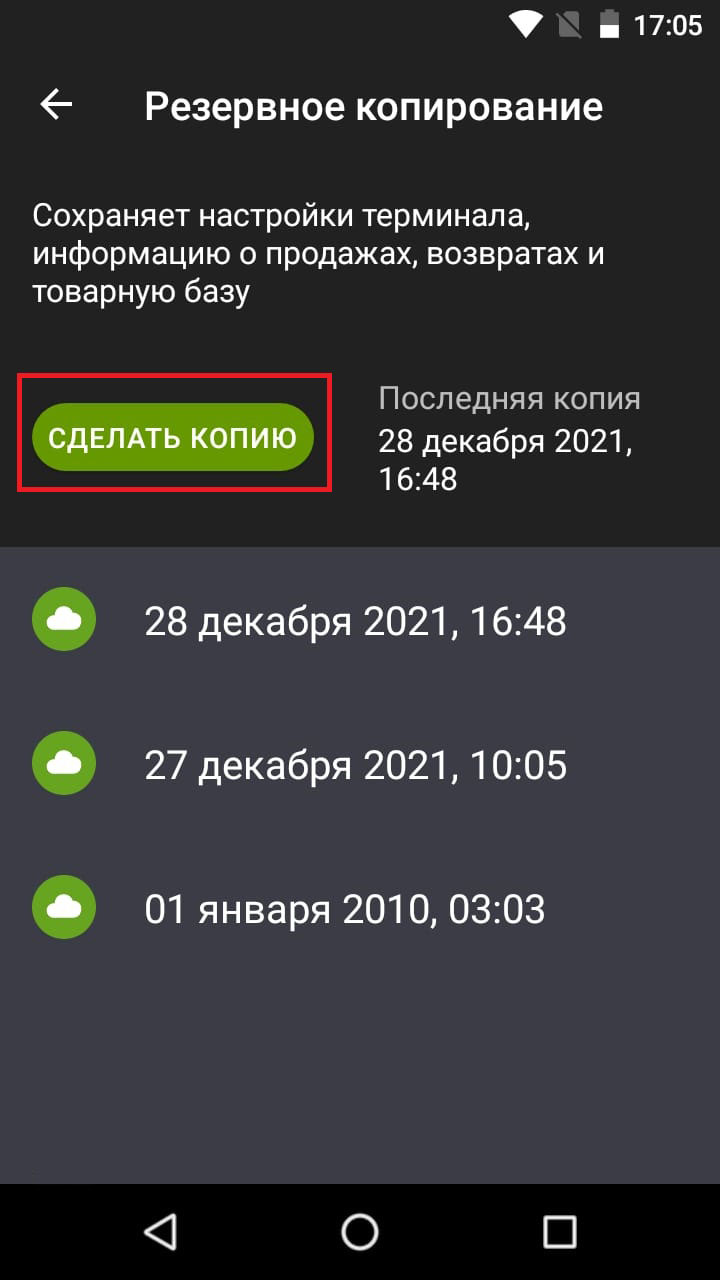Tap the system home button
720x1280 pixels.
[360, 1231]
